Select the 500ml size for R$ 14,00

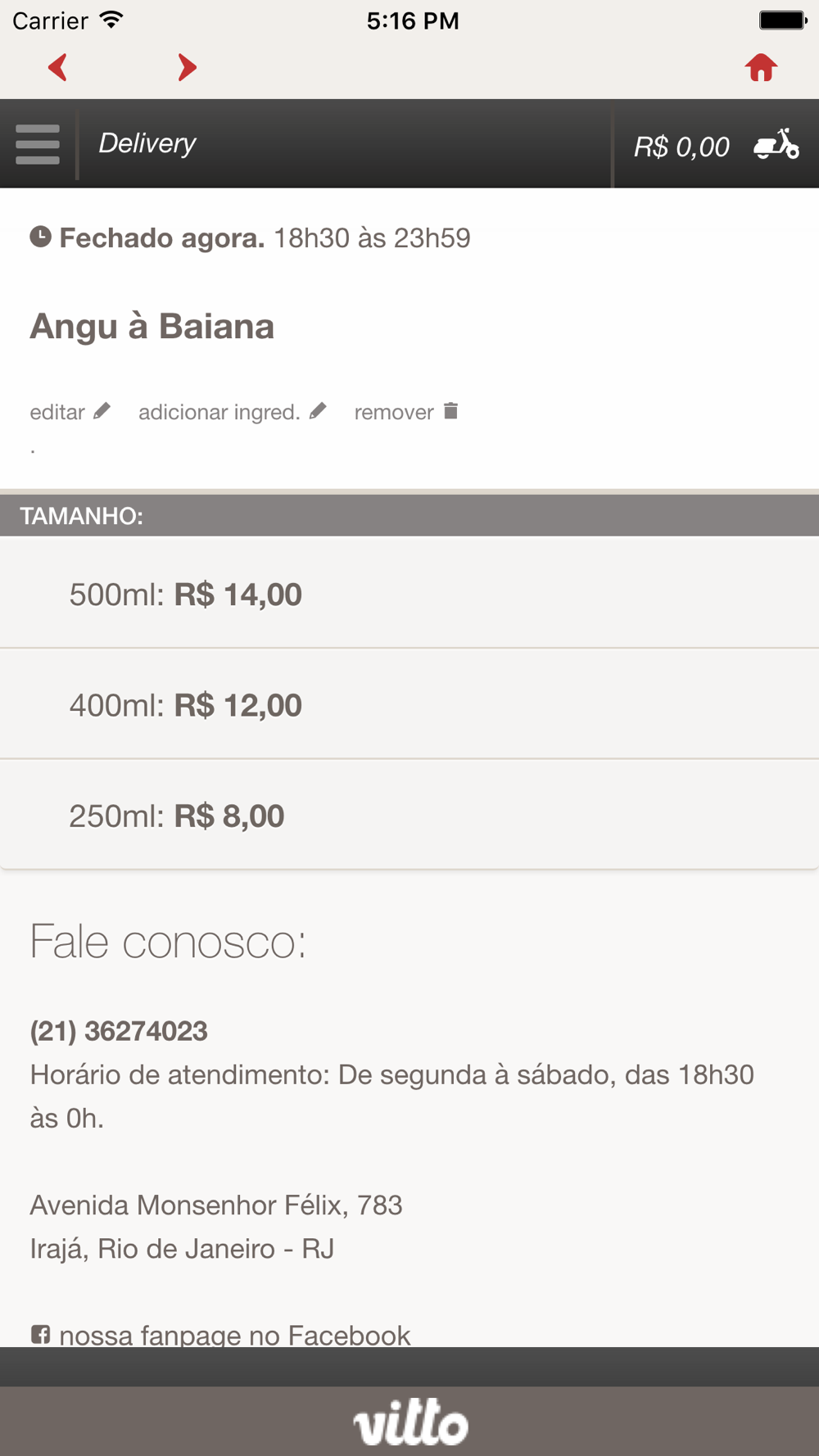coord(409,594)
